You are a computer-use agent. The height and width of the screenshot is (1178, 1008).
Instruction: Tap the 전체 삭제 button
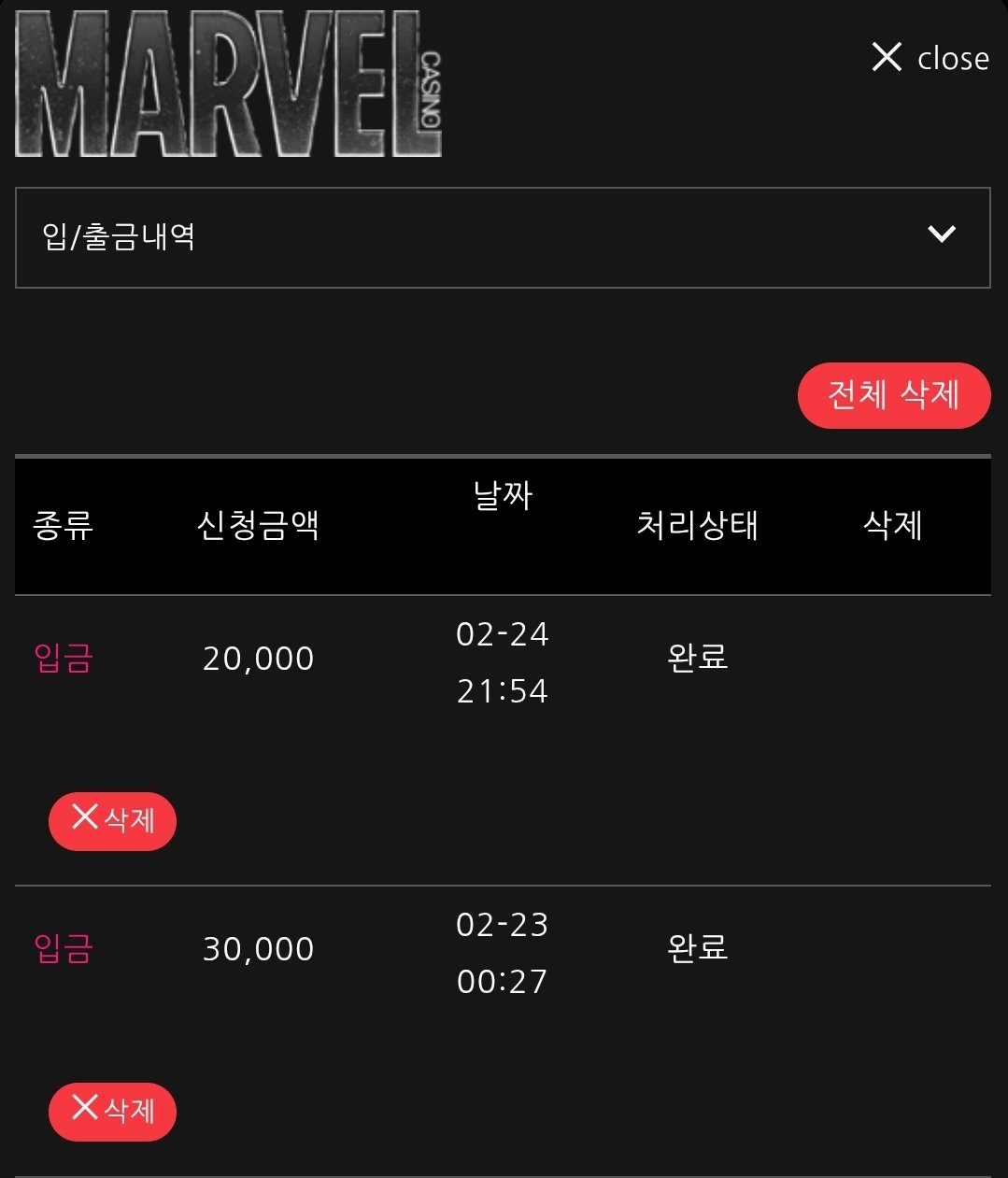893,395
